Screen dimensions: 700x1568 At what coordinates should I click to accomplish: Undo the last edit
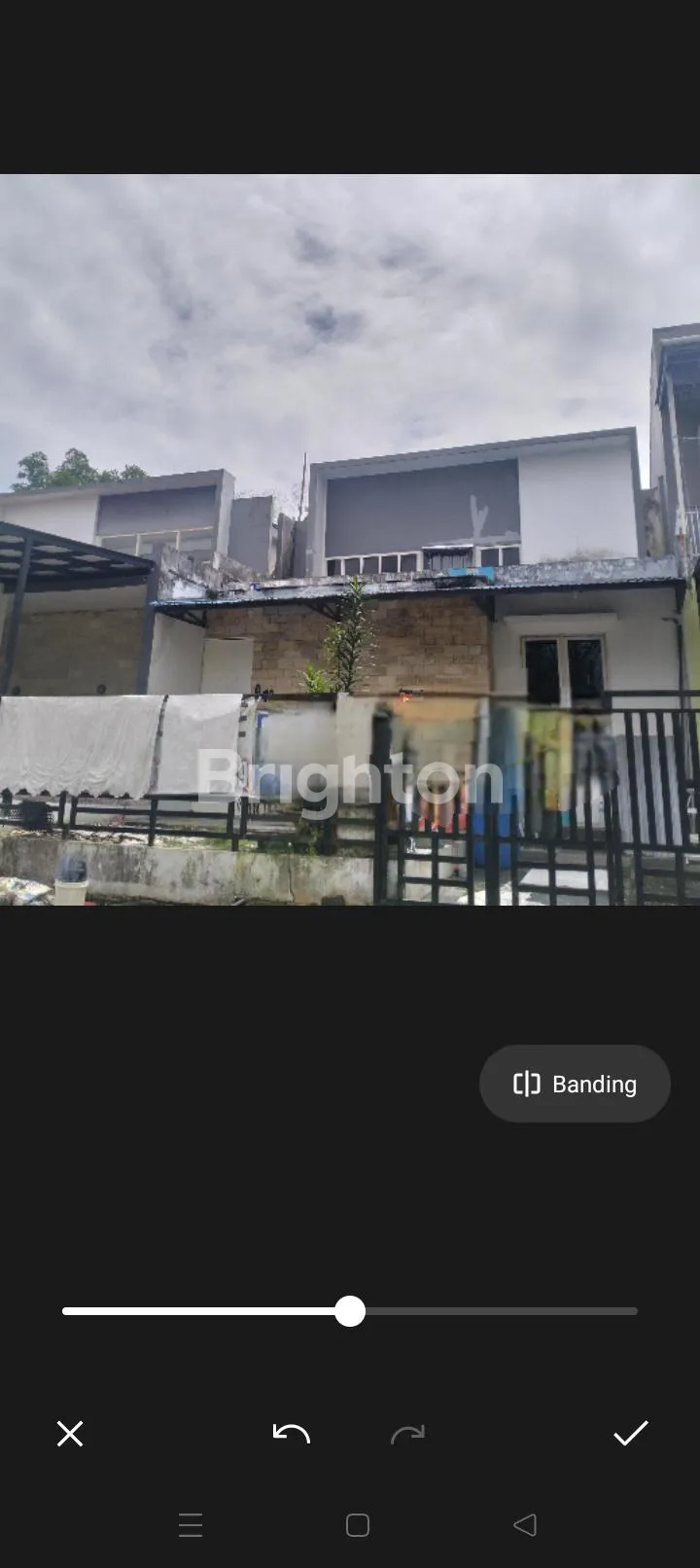coord(291,1434)
